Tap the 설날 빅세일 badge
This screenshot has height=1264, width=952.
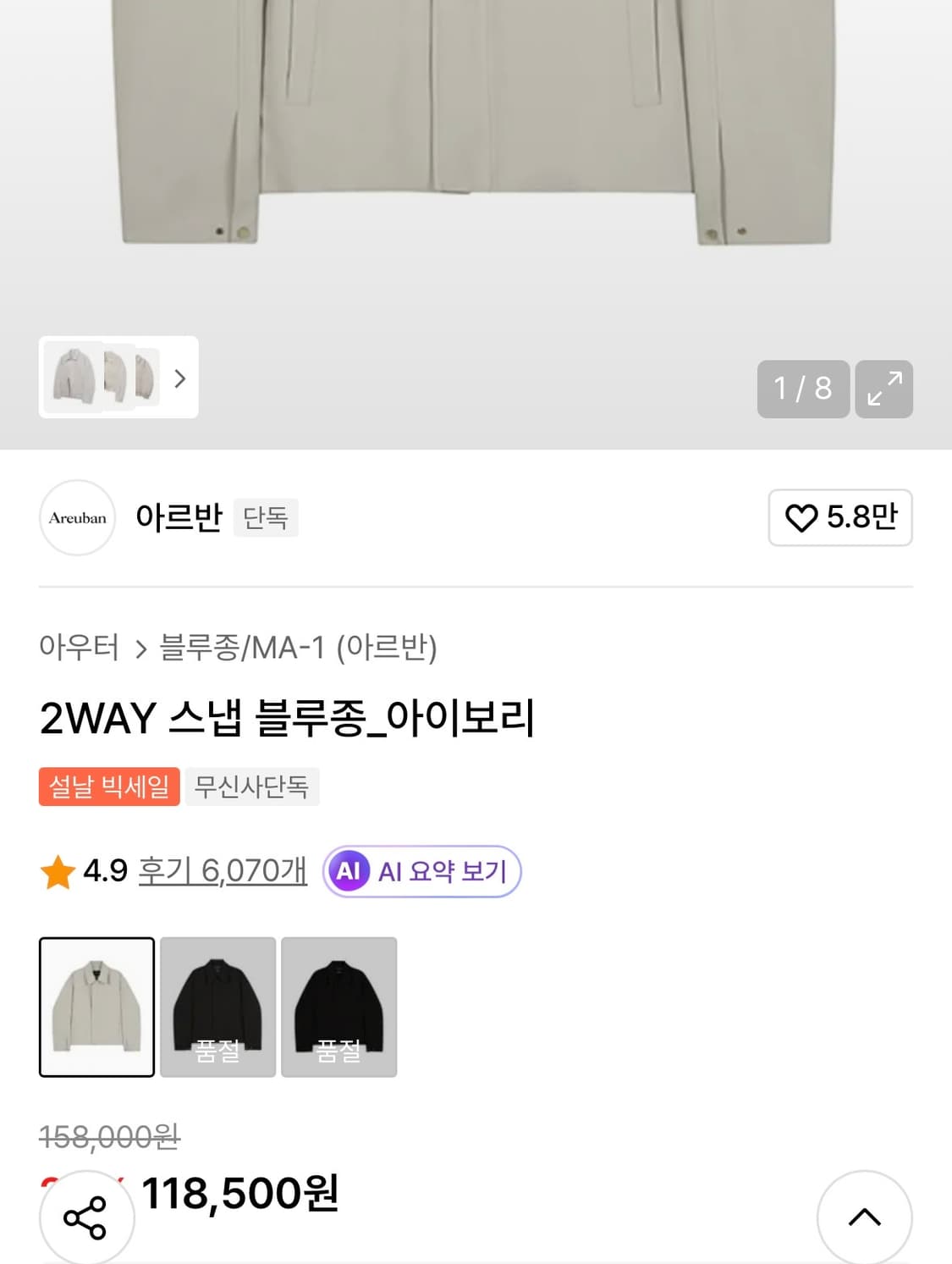[108, 787]
